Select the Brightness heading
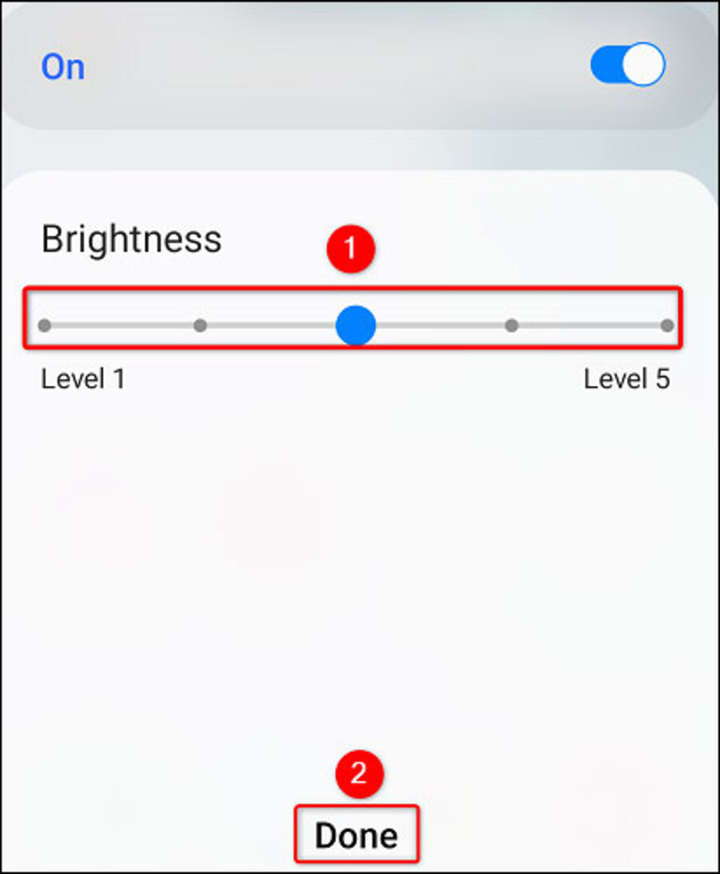 [131, 239]
